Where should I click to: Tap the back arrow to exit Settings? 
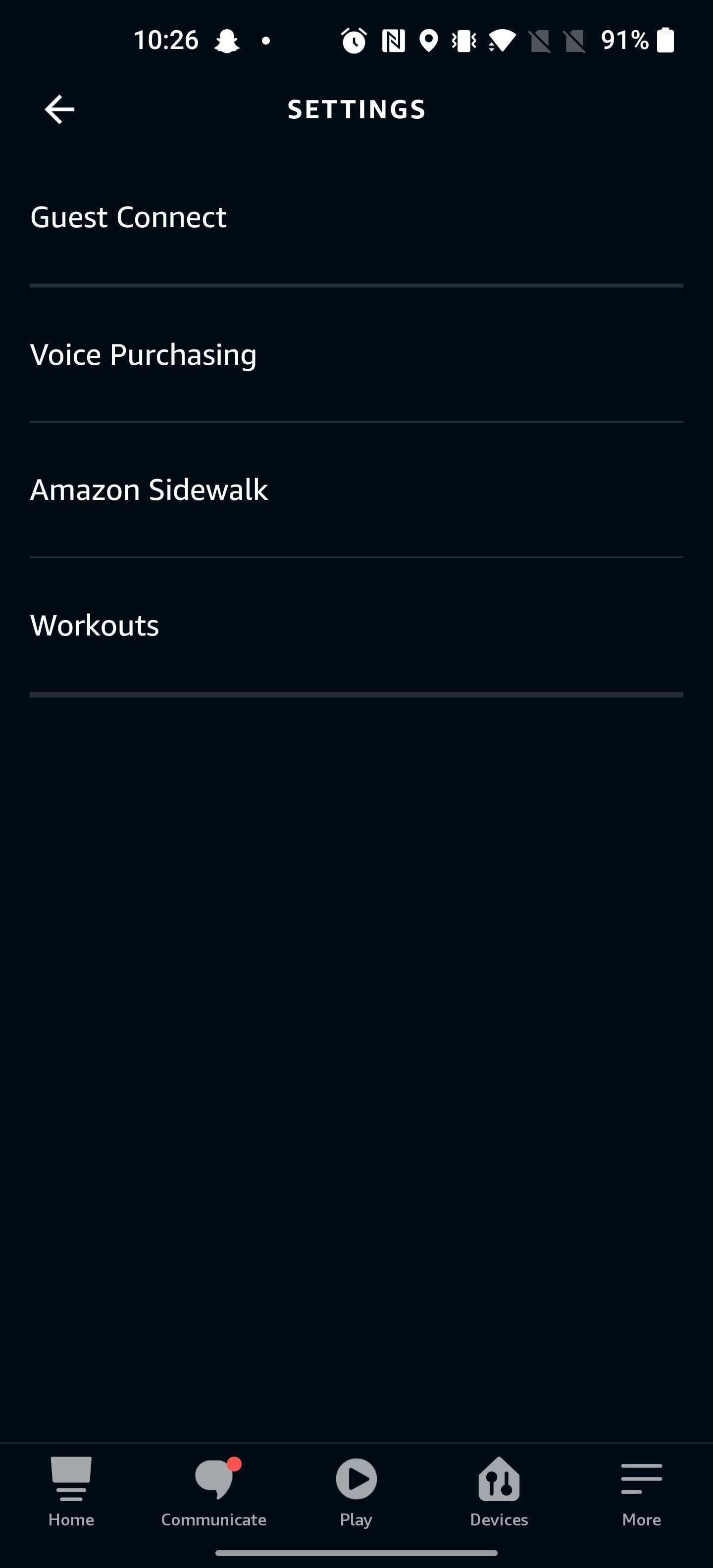click(x=58, y=109)
